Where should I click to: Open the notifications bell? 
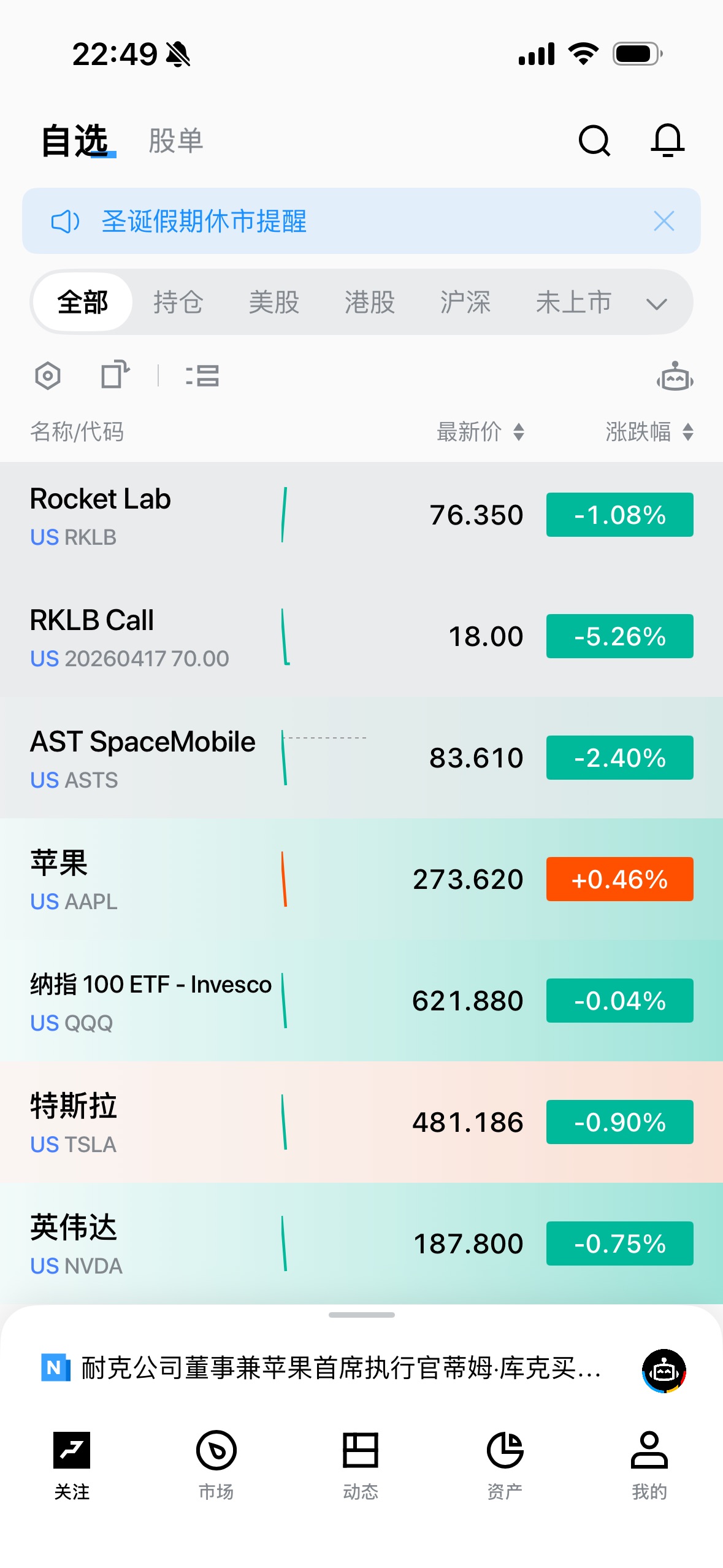click(667, 140)
